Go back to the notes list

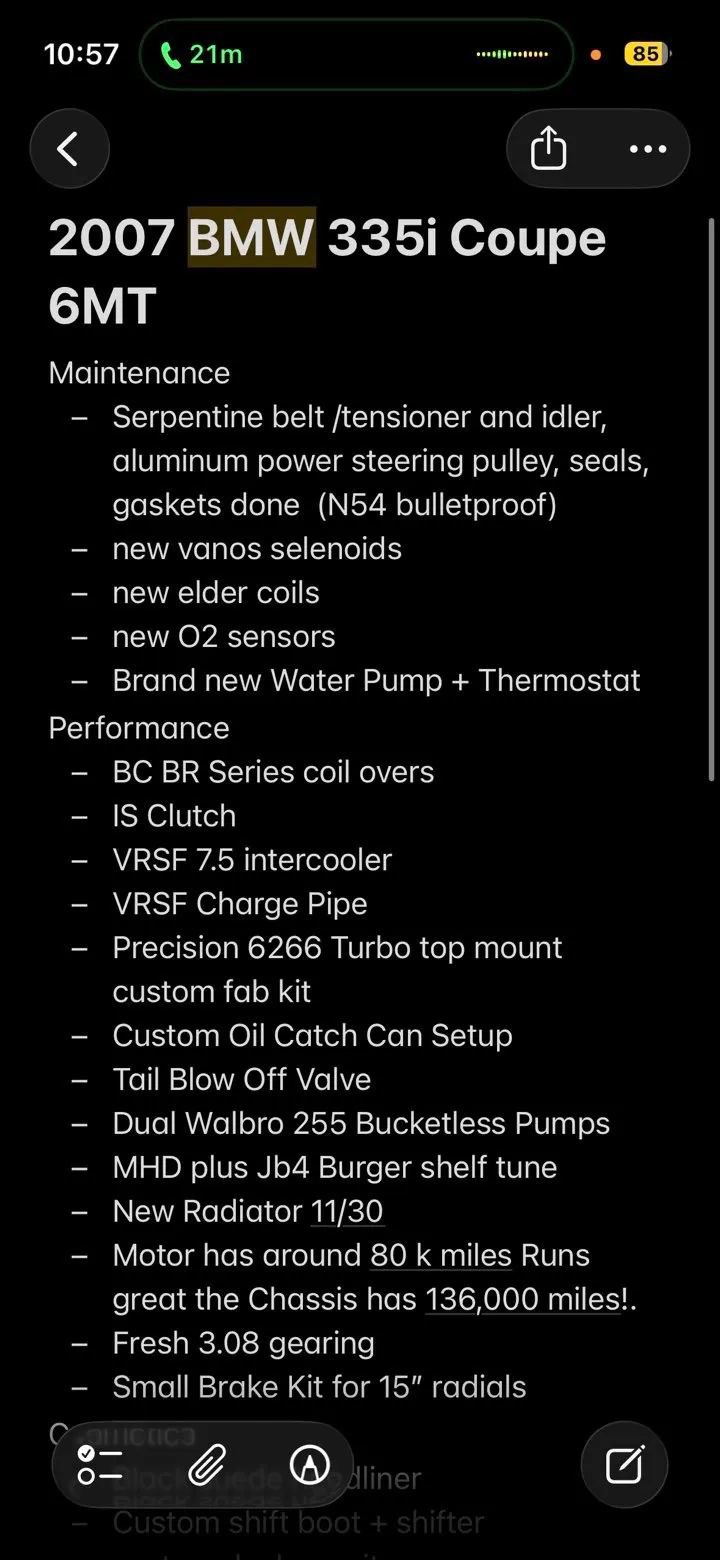68,149
